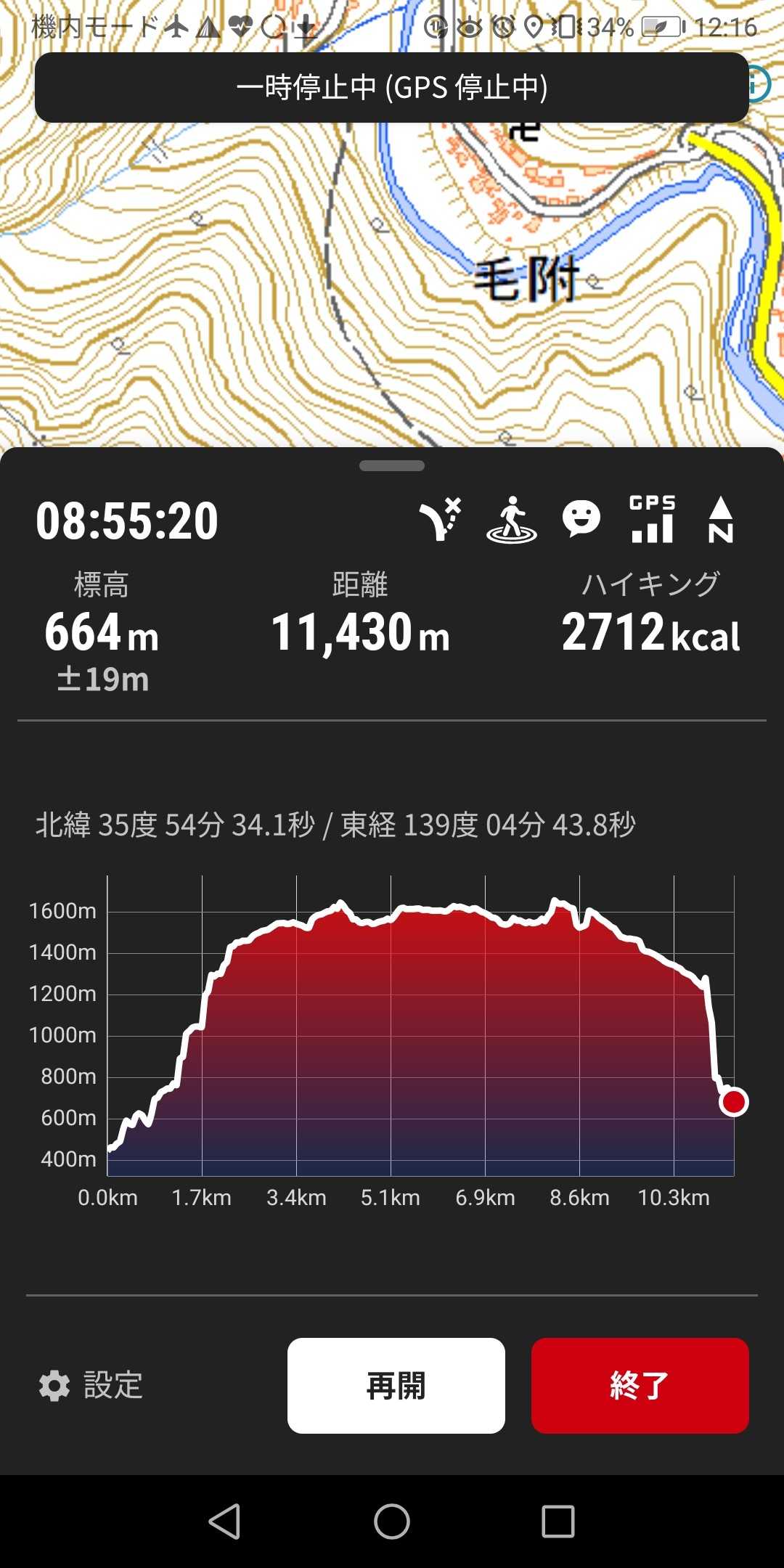Tap the smiley speech bubble icon
This screenshot has width=784, height=1568.
[x=581, y=520]
